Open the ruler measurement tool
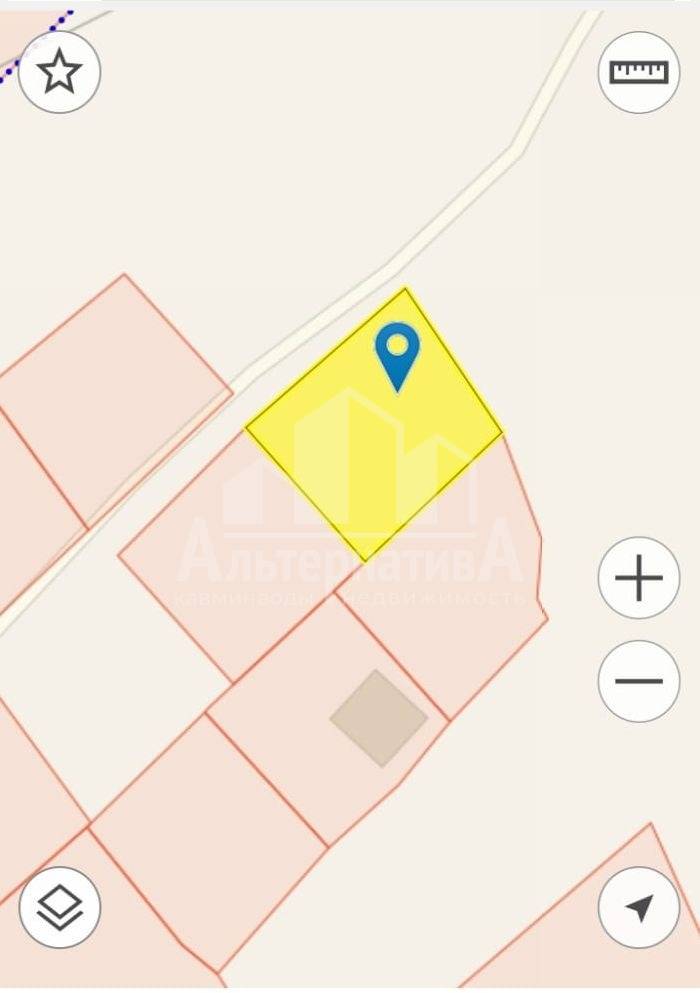Viewport: 700px width, 993px height. click(638, 72)
